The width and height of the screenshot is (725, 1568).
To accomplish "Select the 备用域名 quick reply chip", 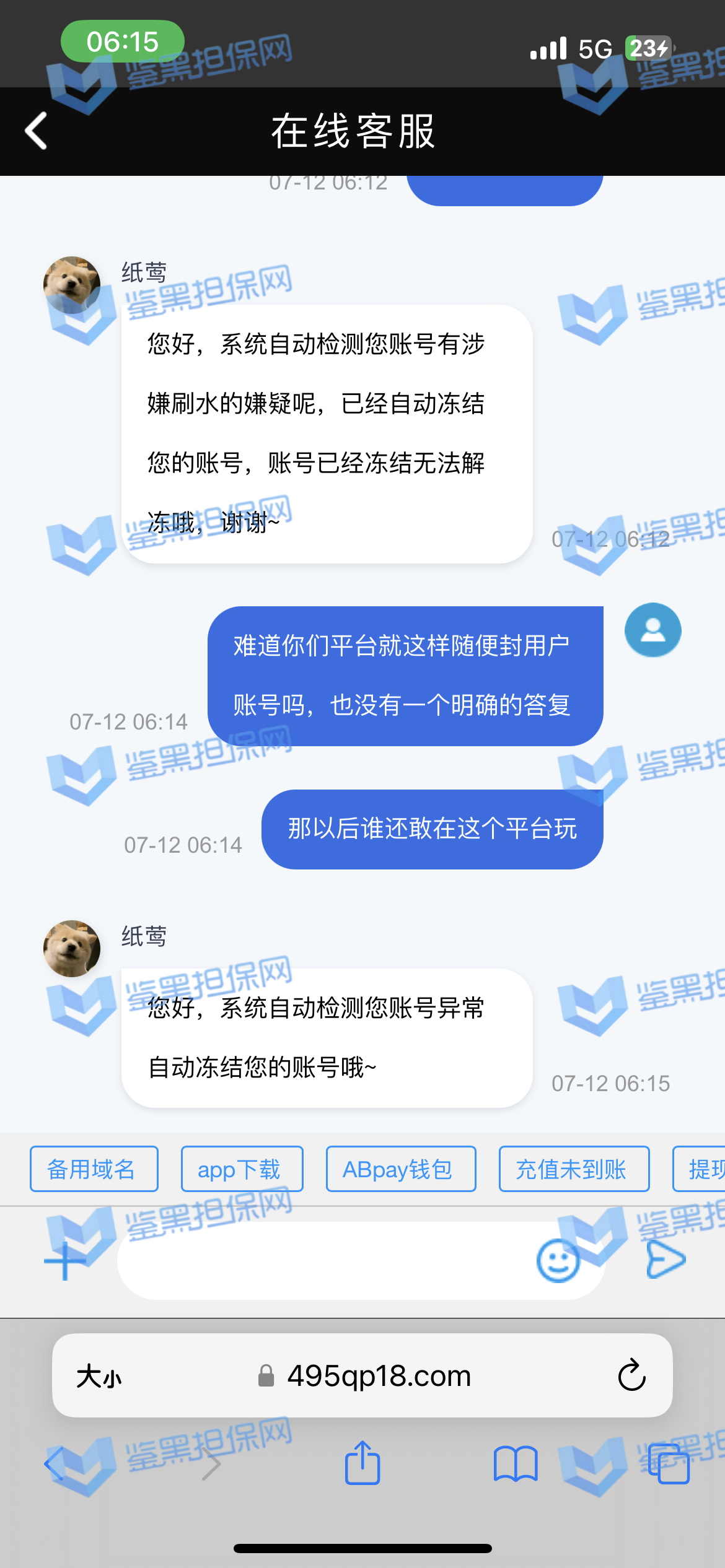I will pos(94,1169).
